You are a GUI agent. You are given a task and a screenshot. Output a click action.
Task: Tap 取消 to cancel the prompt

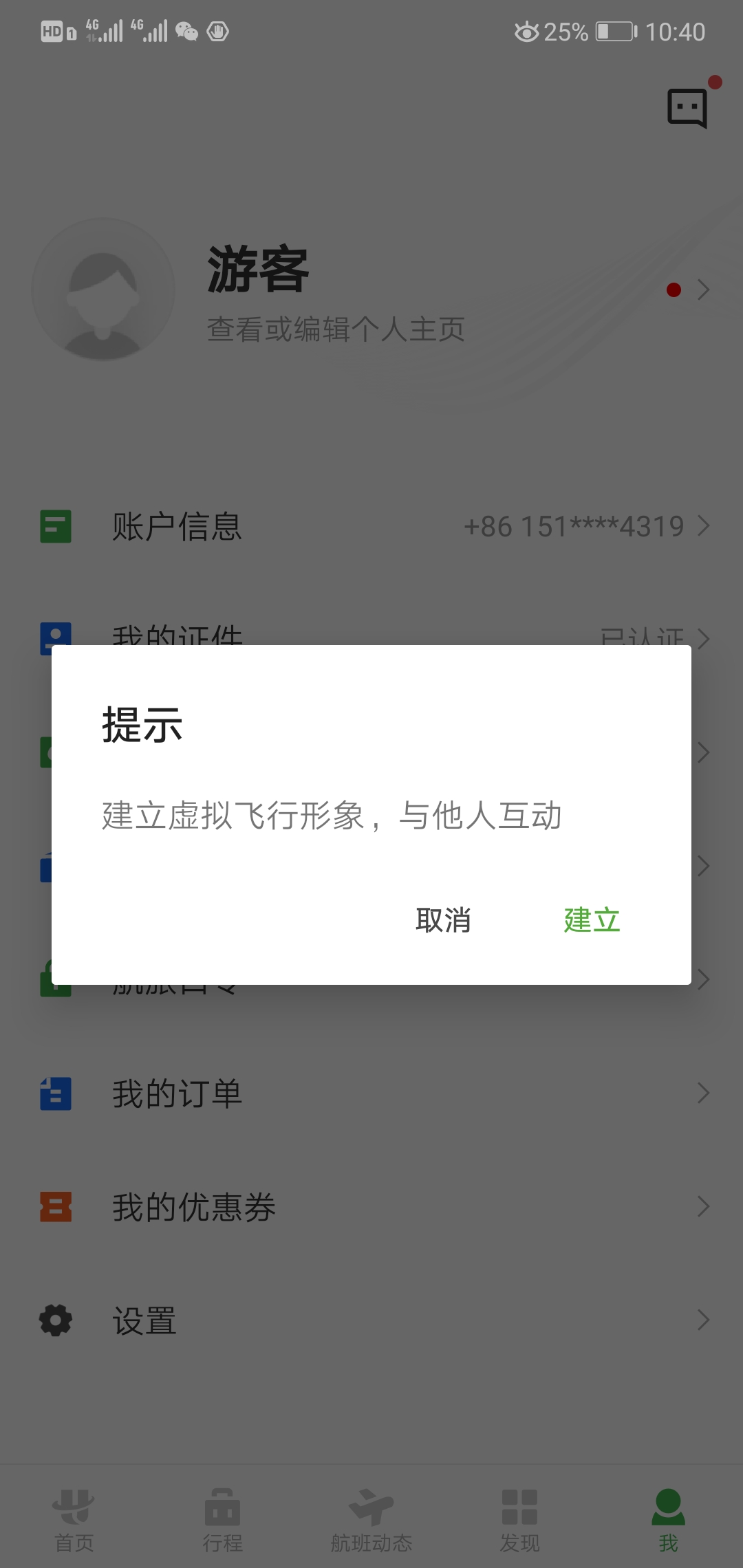pyautogui.click(x=443, y=920)
